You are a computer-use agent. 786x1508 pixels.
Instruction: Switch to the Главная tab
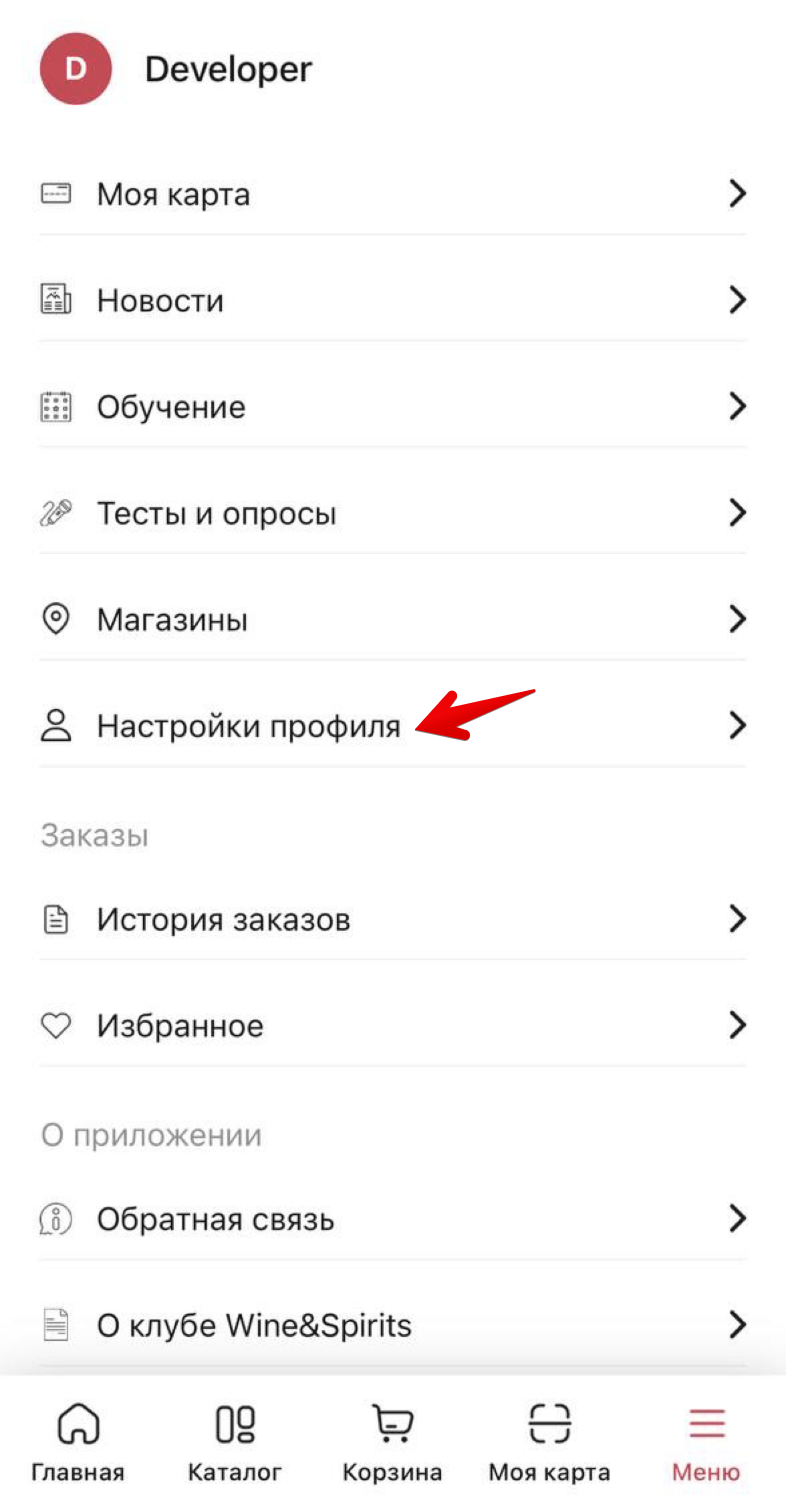tap(78, 1442)
